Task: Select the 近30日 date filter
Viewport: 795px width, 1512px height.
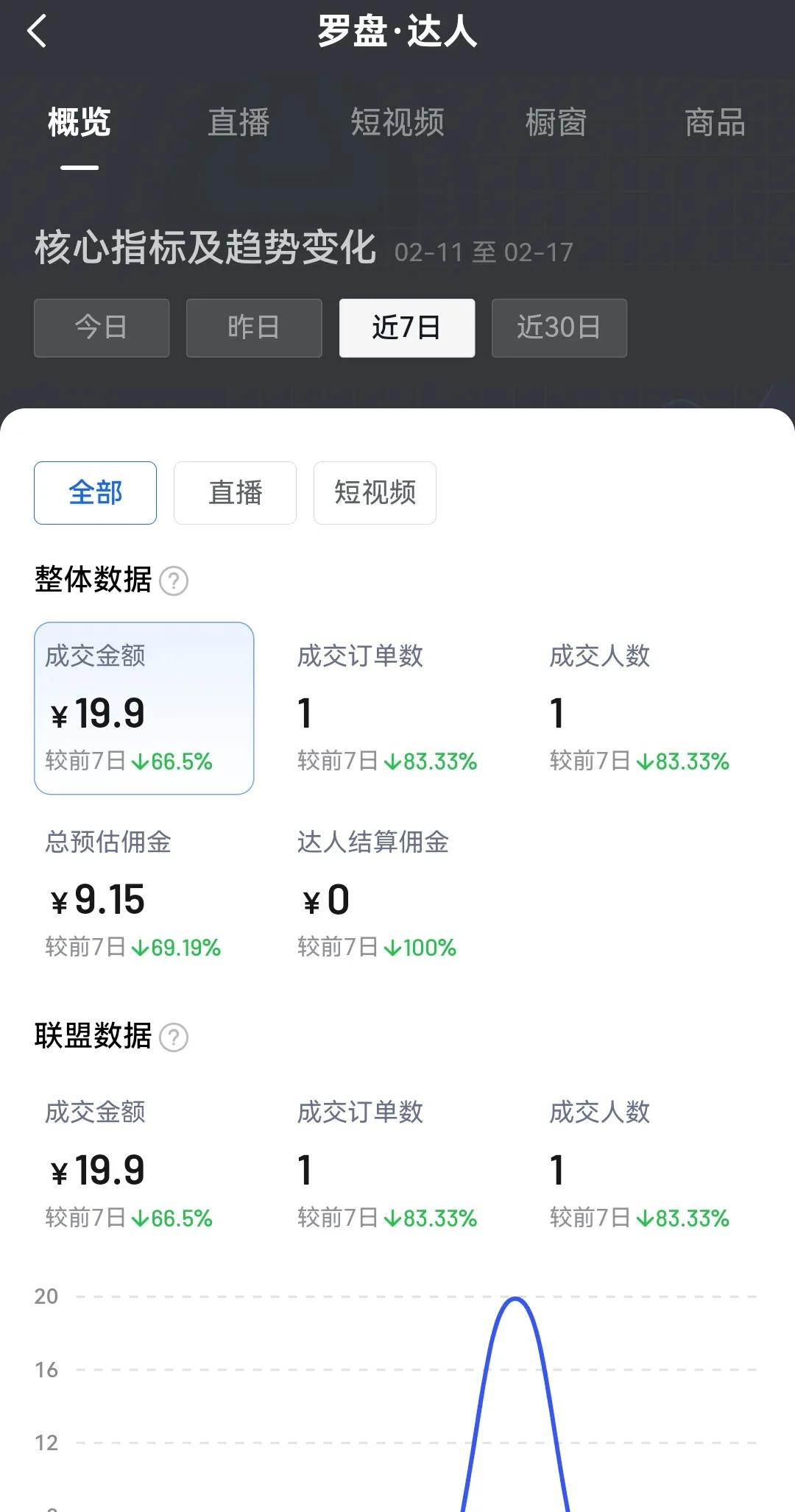Action: 559,328
